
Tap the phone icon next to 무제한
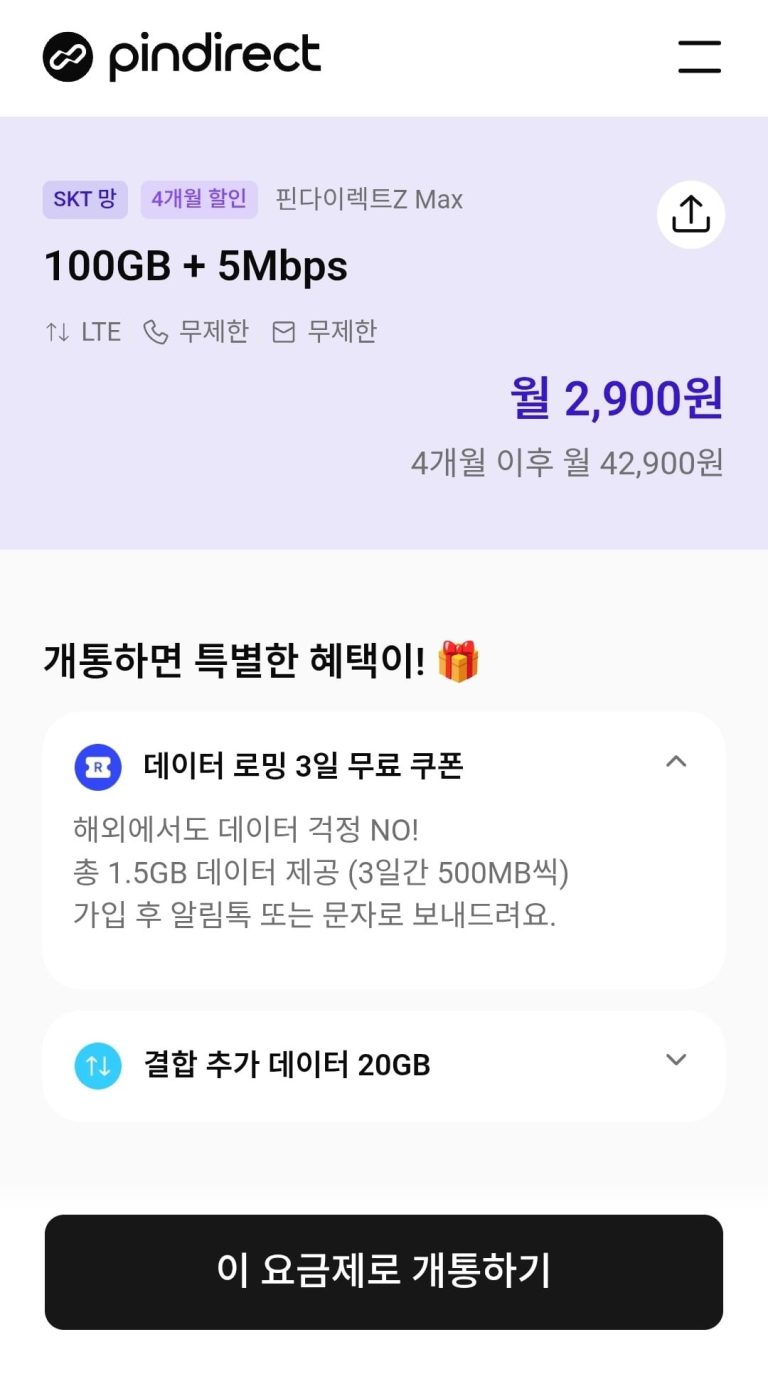click(153, 331)
